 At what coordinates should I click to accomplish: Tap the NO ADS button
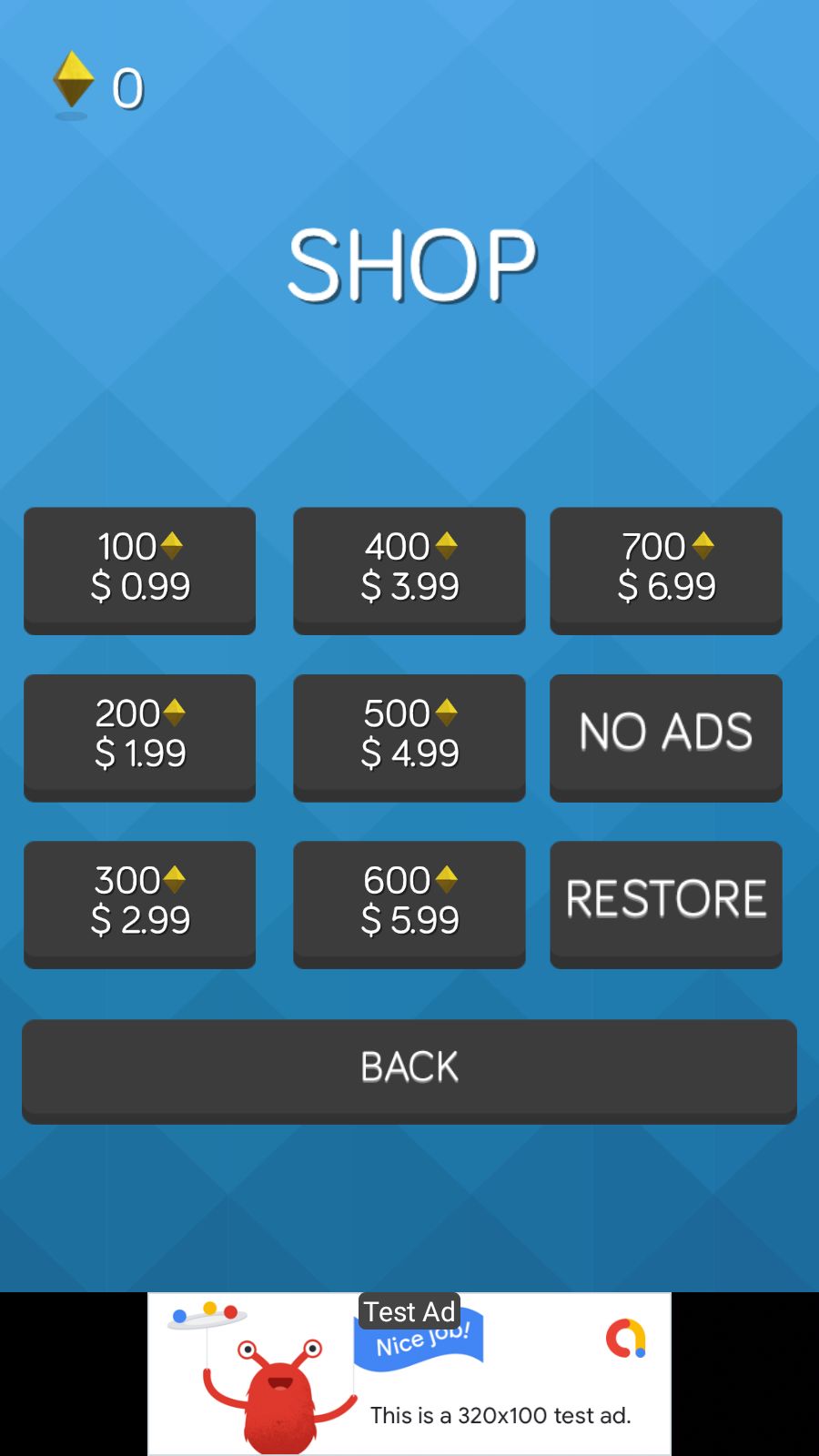(x=665, y=735)
